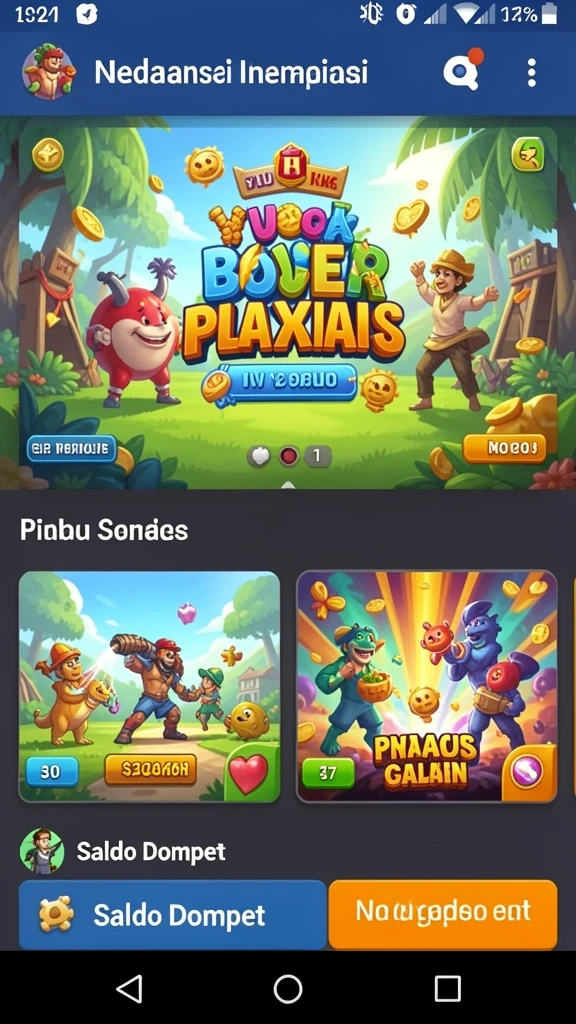Open the PNAAUS GALAIN game card
This screenshot has width=576, height=1024.
click(427, 686)
